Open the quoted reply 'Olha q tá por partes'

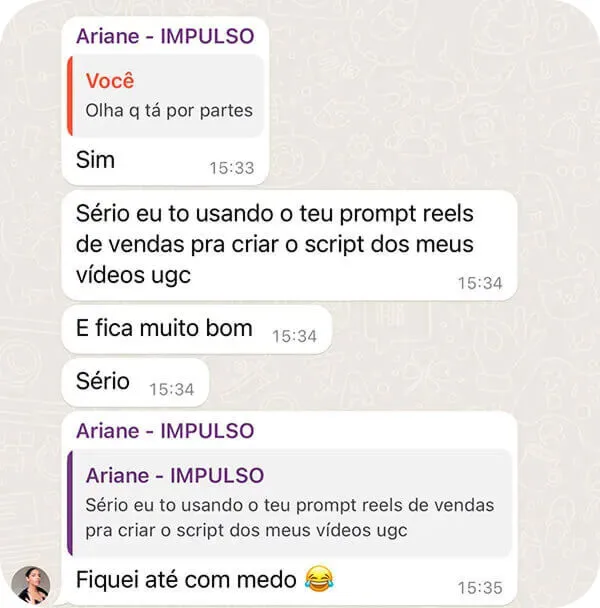point(165,96)
